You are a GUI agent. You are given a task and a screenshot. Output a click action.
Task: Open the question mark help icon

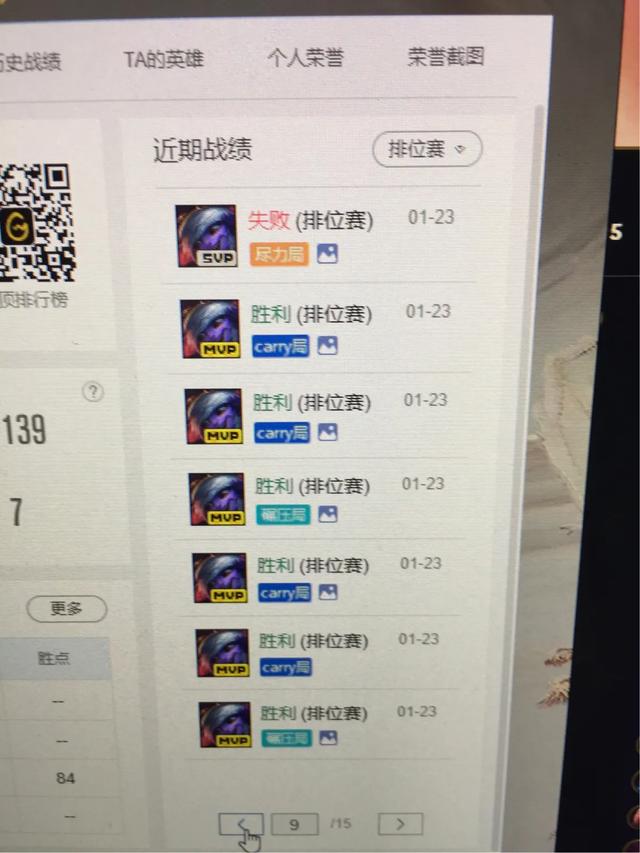pyautogui.click(x=93, y=392)
